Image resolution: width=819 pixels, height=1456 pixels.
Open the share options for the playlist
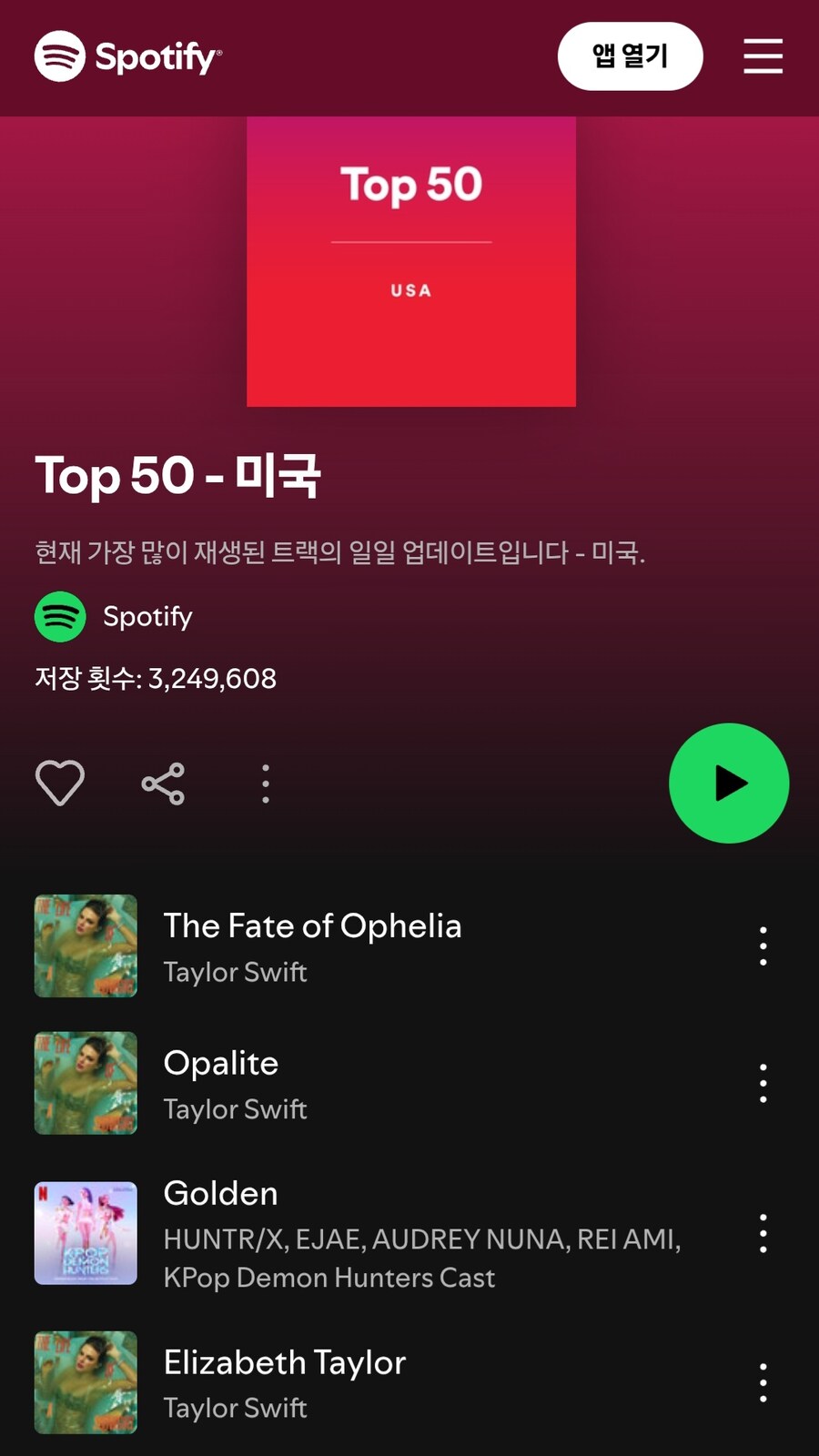pos(162,783)
